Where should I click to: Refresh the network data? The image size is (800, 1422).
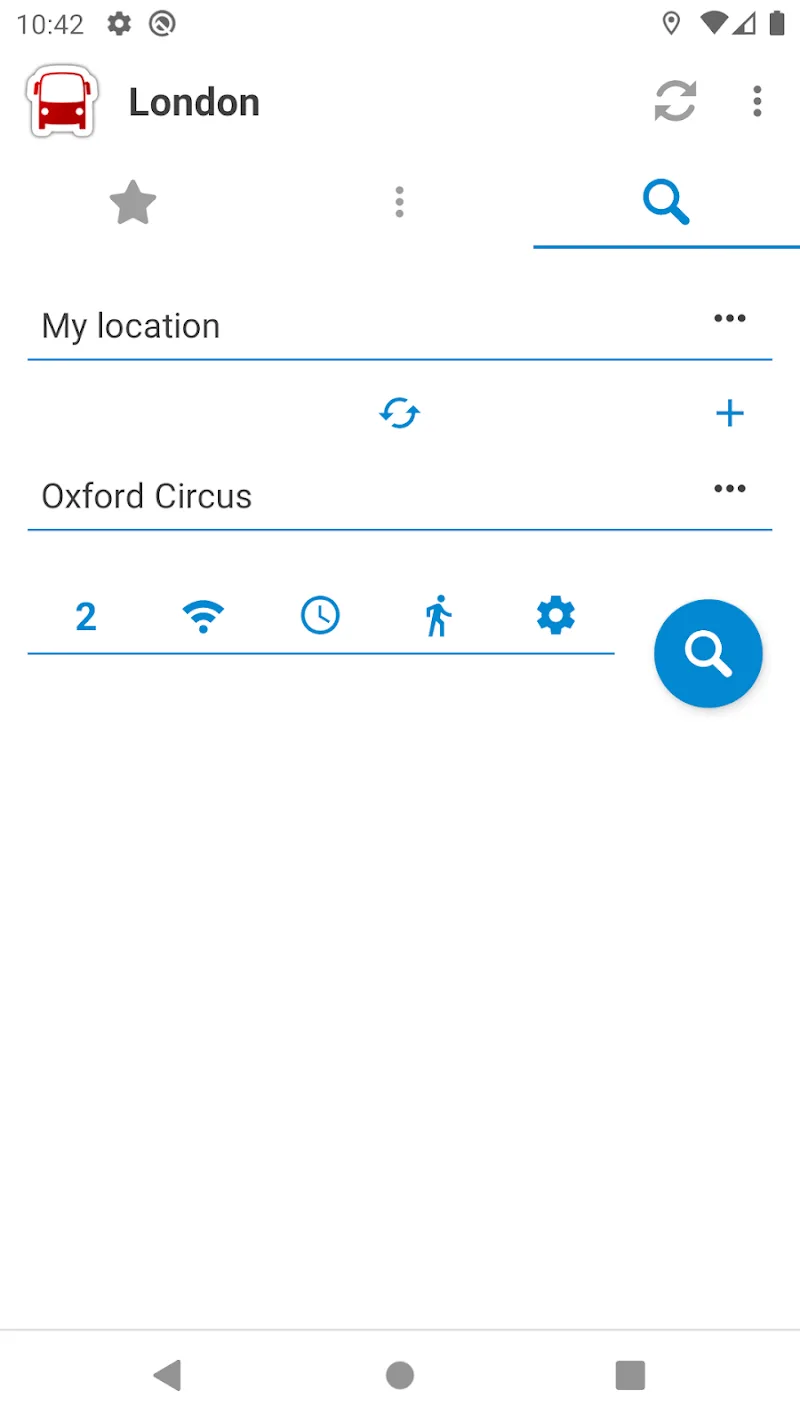675,101
